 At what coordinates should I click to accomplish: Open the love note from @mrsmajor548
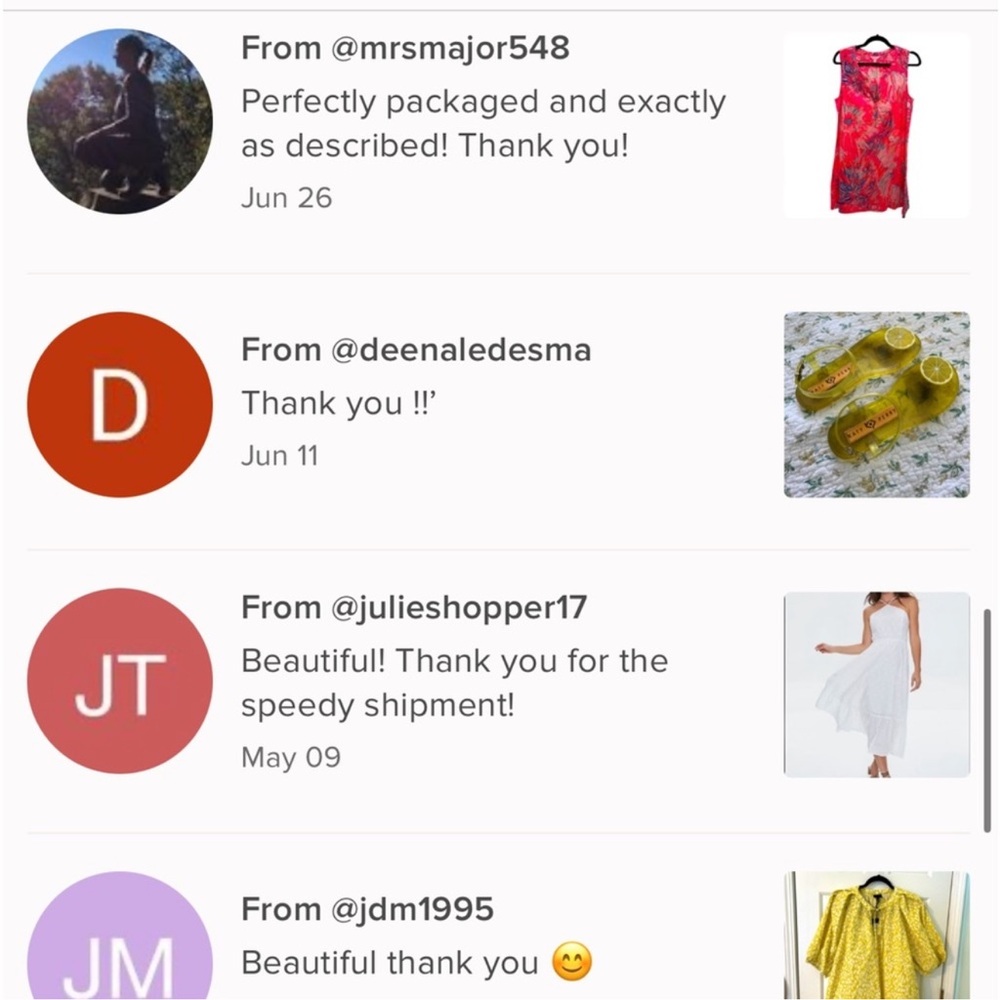(482, 124)
